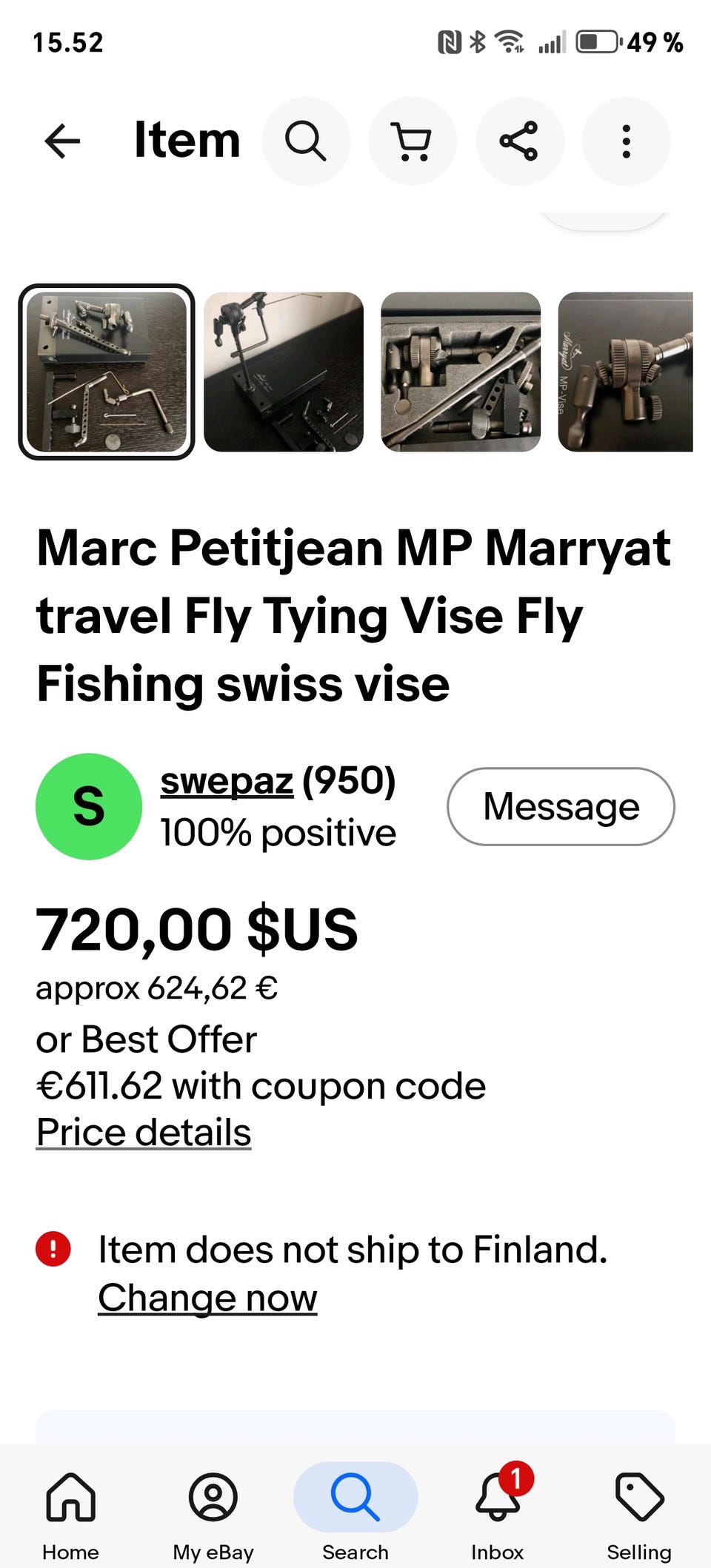Screen dimensions: 711x1568
Task: View the fourth close-up photo thumbnail
Action: click(x=626, y=372)
